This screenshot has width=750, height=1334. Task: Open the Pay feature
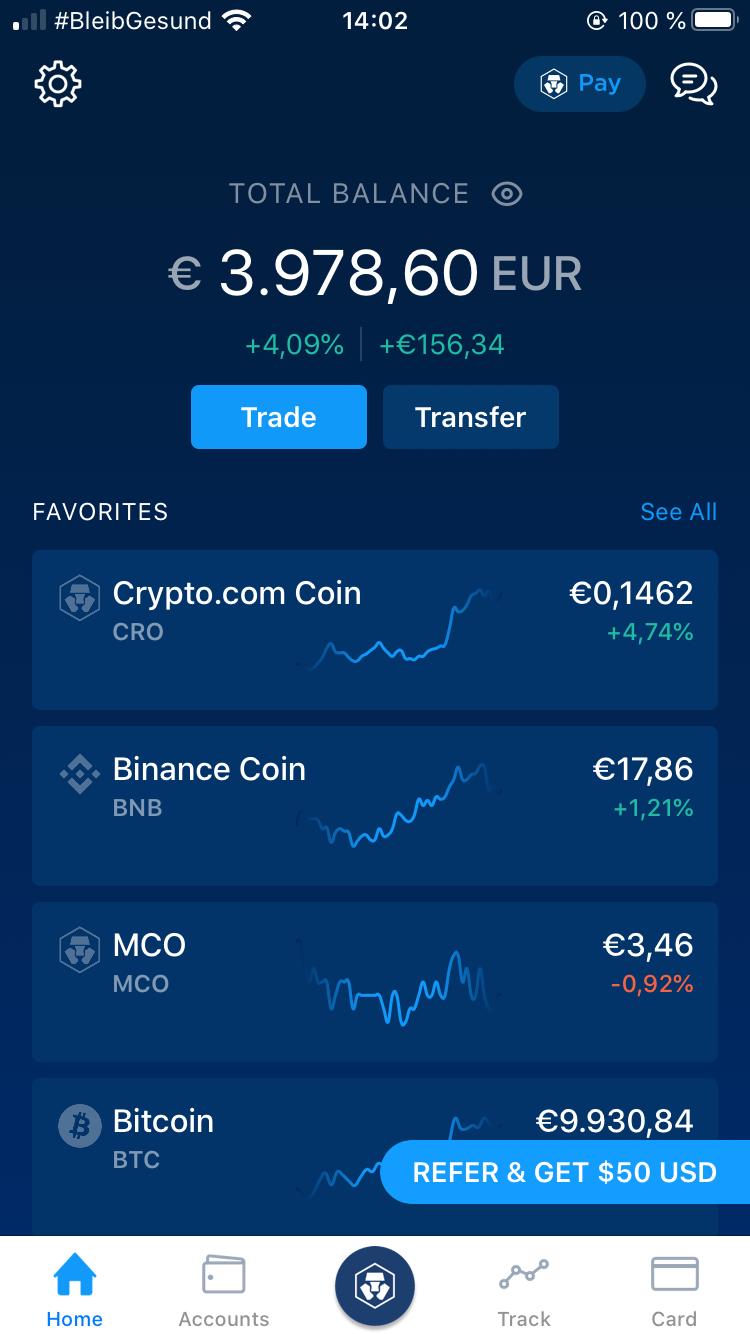(579, 84)
